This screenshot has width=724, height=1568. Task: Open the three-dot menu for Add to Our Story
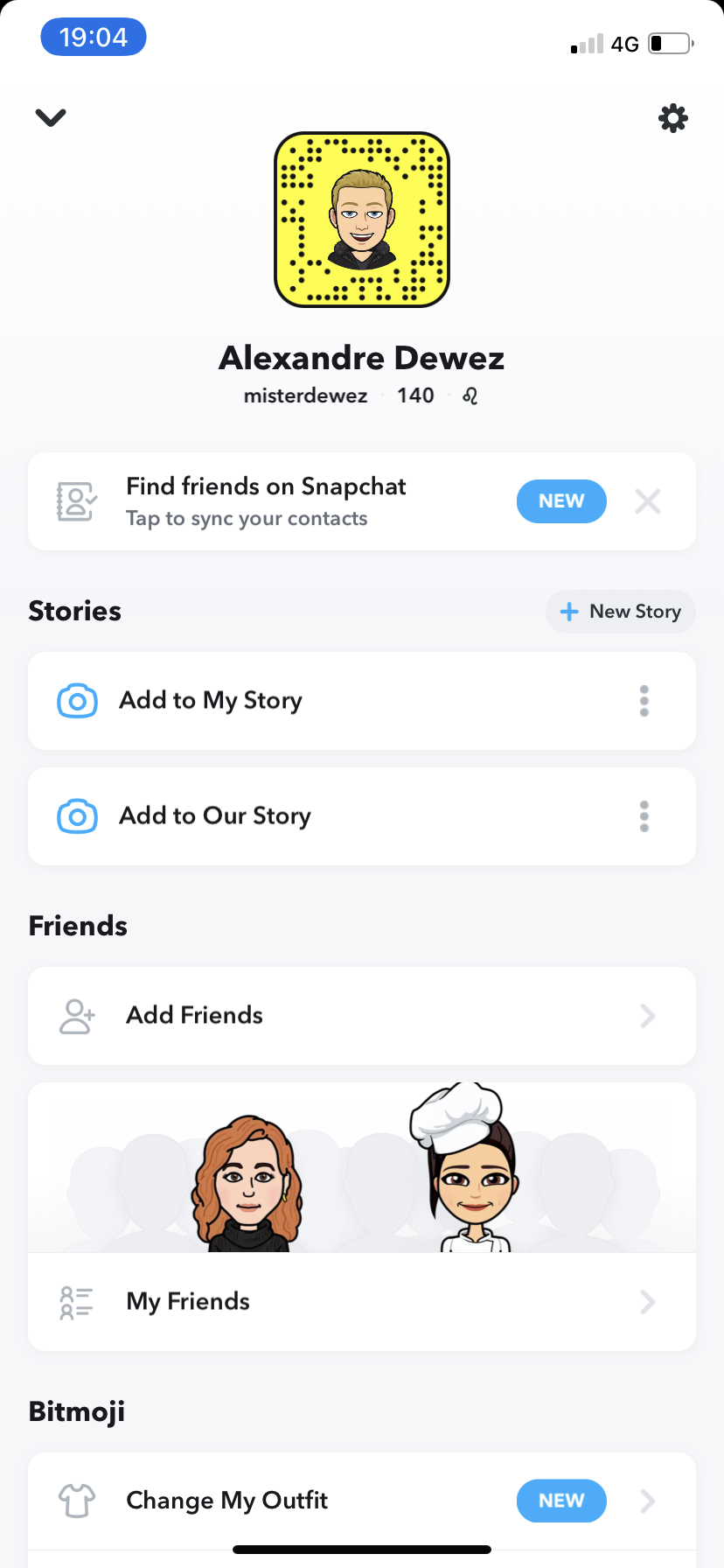coord(644,815)
